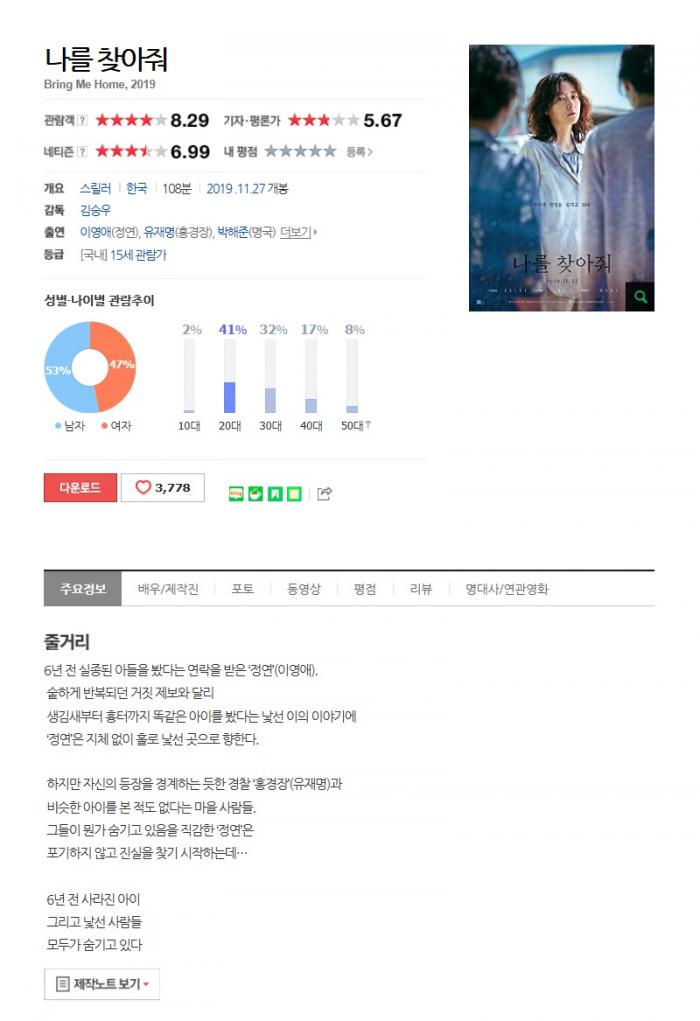This screenshot has width=700, height=1021.
Task: Enlarge the poster with the magnifier icon
Action: pos(640,296)
